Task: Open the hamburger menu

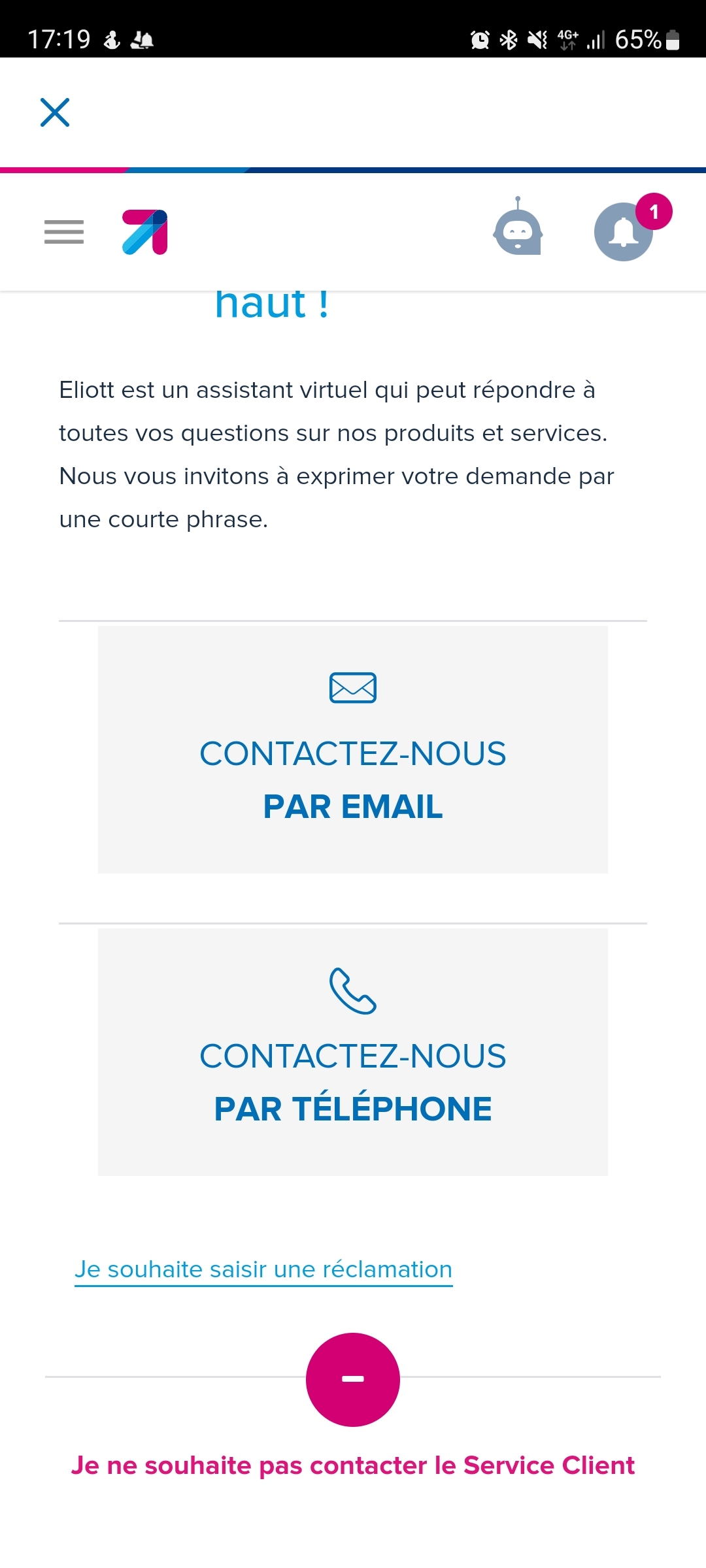Action: (64, 232)
